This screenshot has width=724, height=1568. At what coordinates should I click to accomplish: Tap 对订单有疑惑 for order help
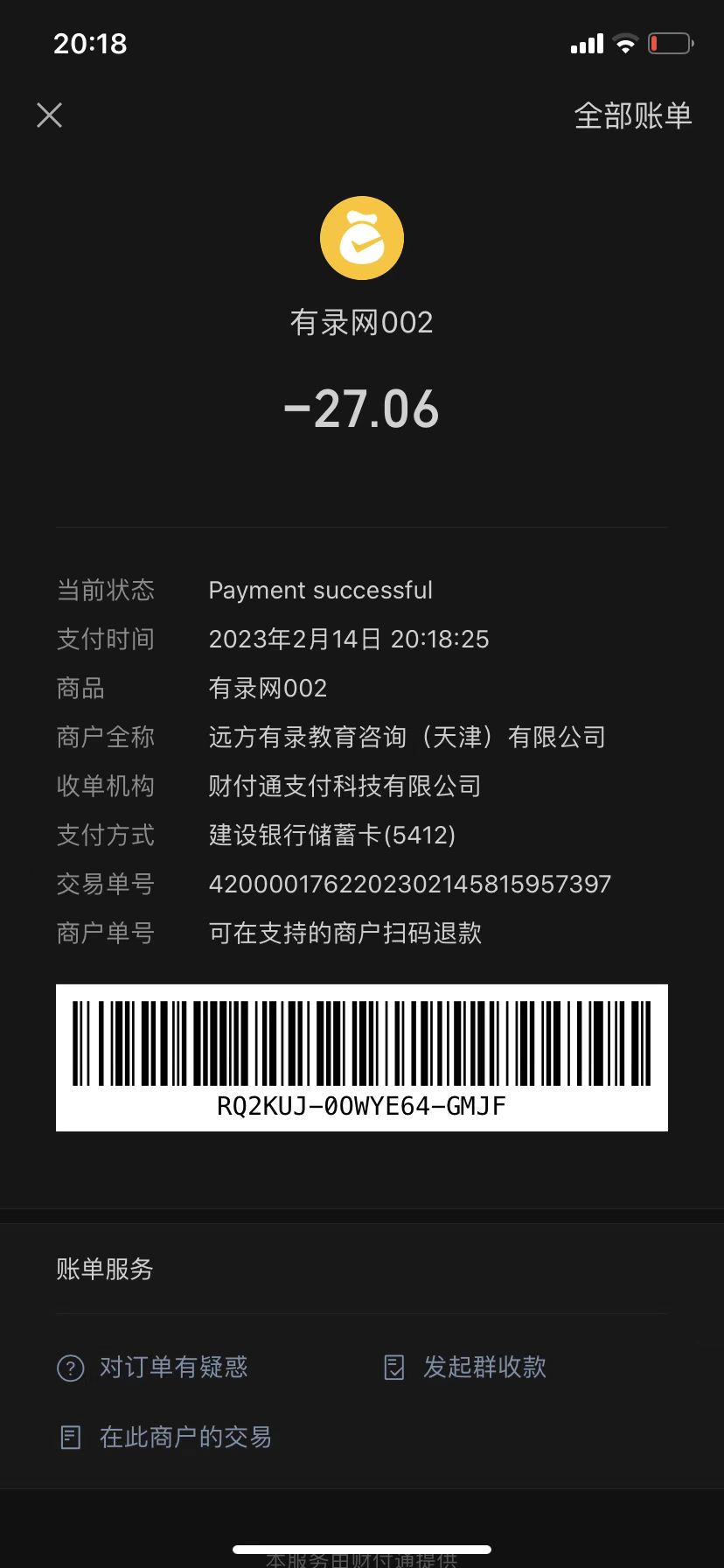click(154, 1367)
